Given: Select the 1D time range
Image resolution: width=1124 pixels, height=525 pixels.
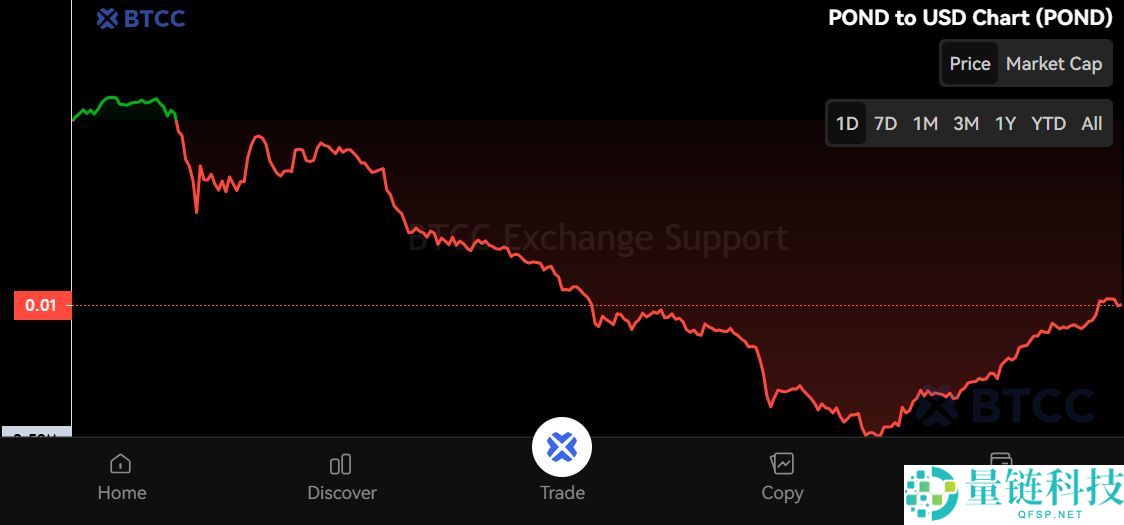Looking at the screenshot, I should click(847, 124).
